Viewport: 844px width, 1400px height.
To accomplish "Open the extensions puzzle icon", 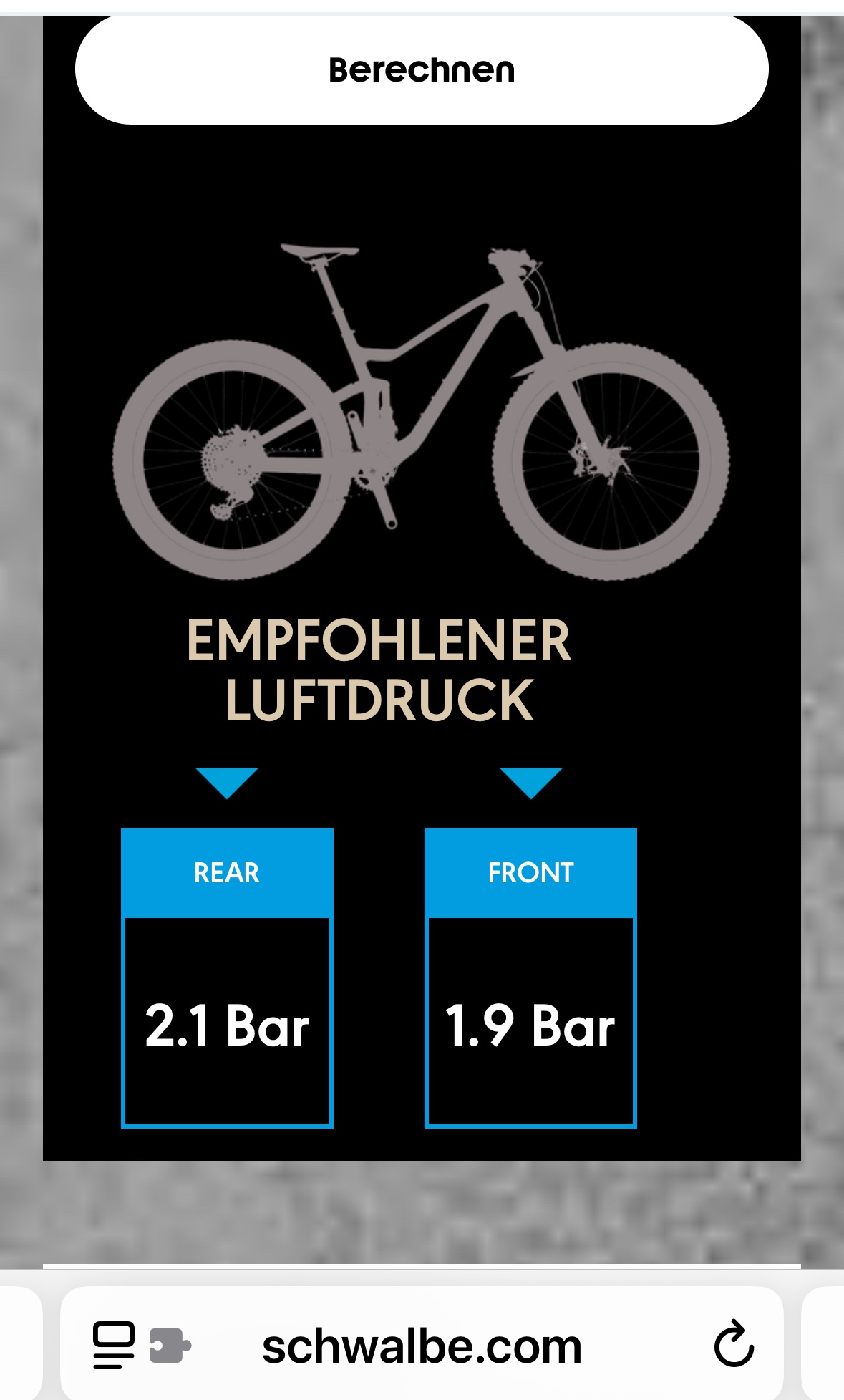I will (x=170, y=1345).
